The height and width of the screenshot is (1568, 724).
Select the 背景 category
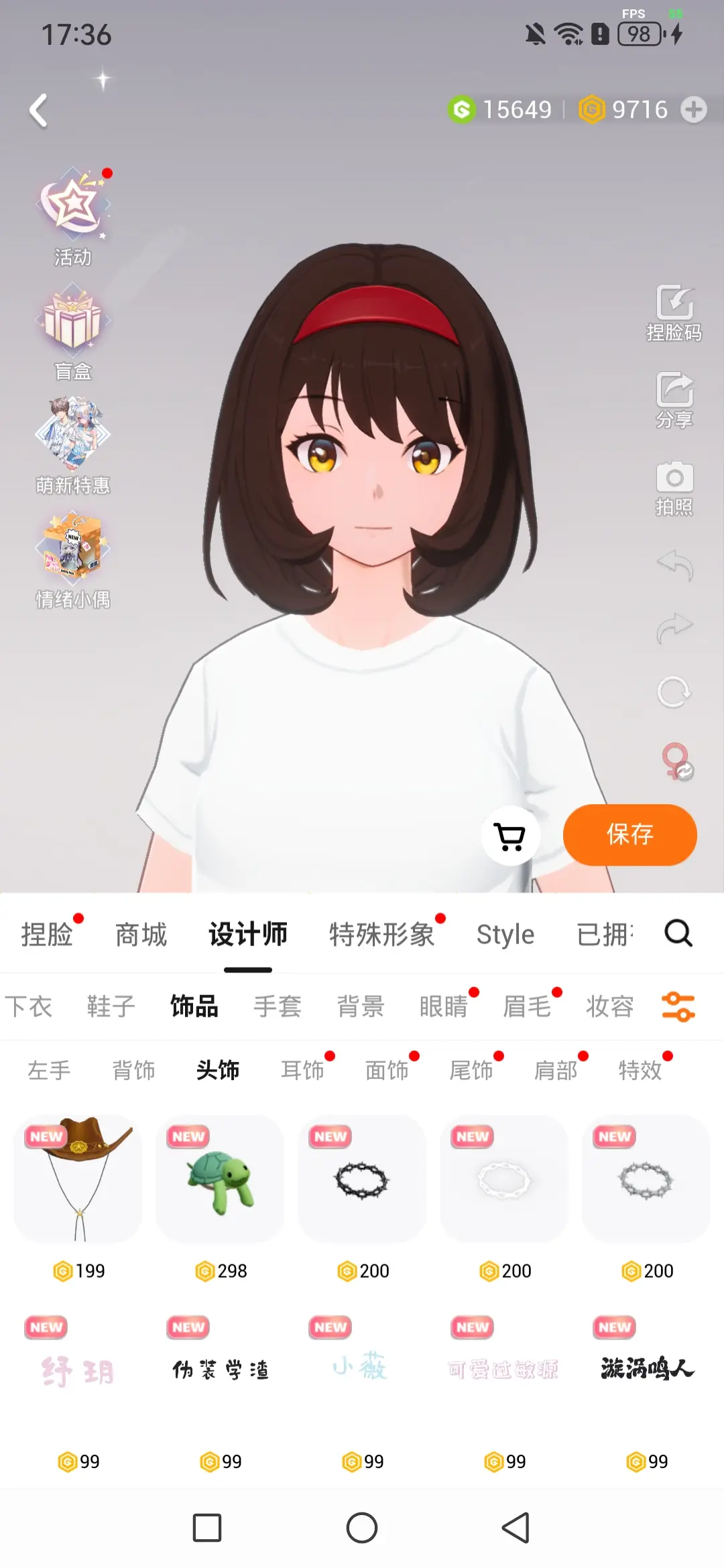[361, 1006]
